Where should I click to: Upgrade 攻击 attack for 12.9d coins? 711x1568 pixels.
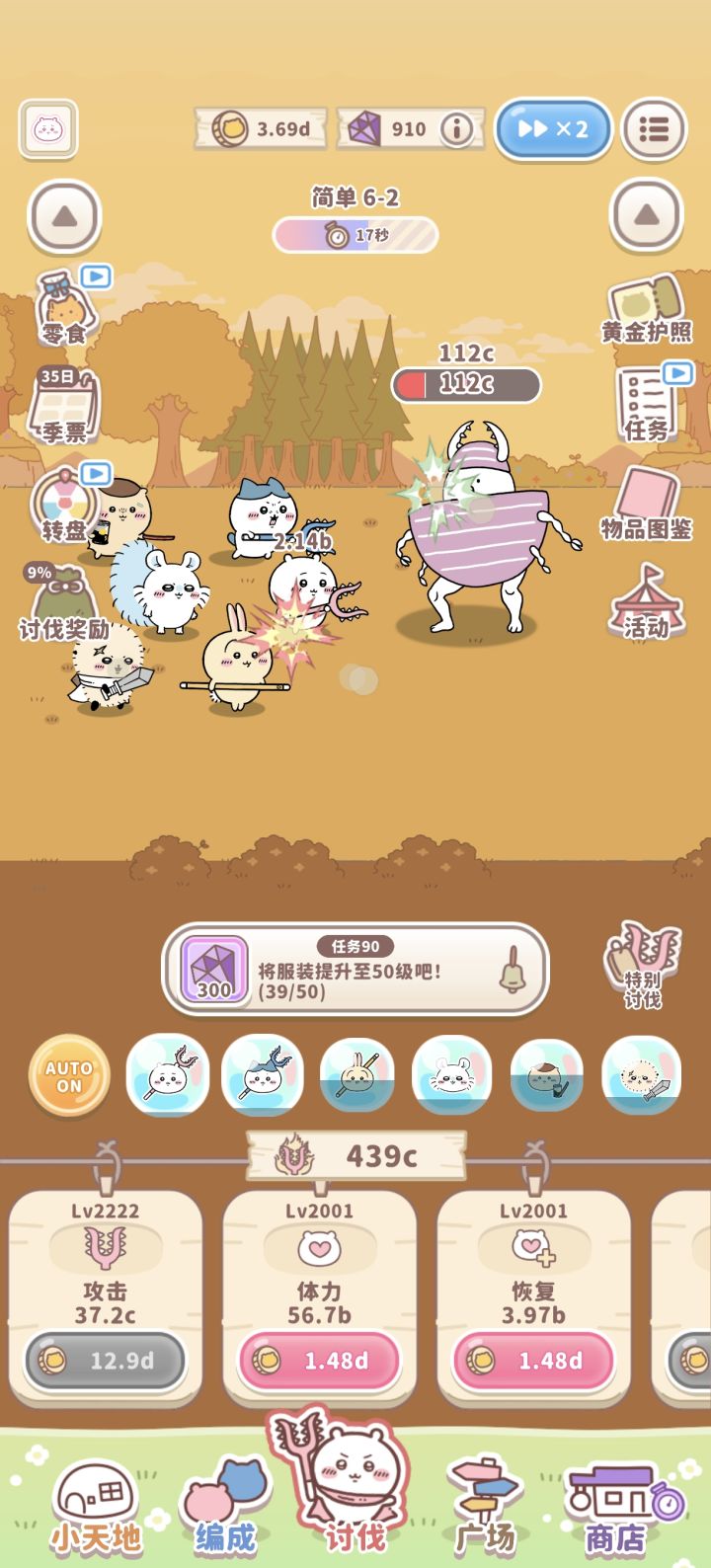[x=106, y=1361]
